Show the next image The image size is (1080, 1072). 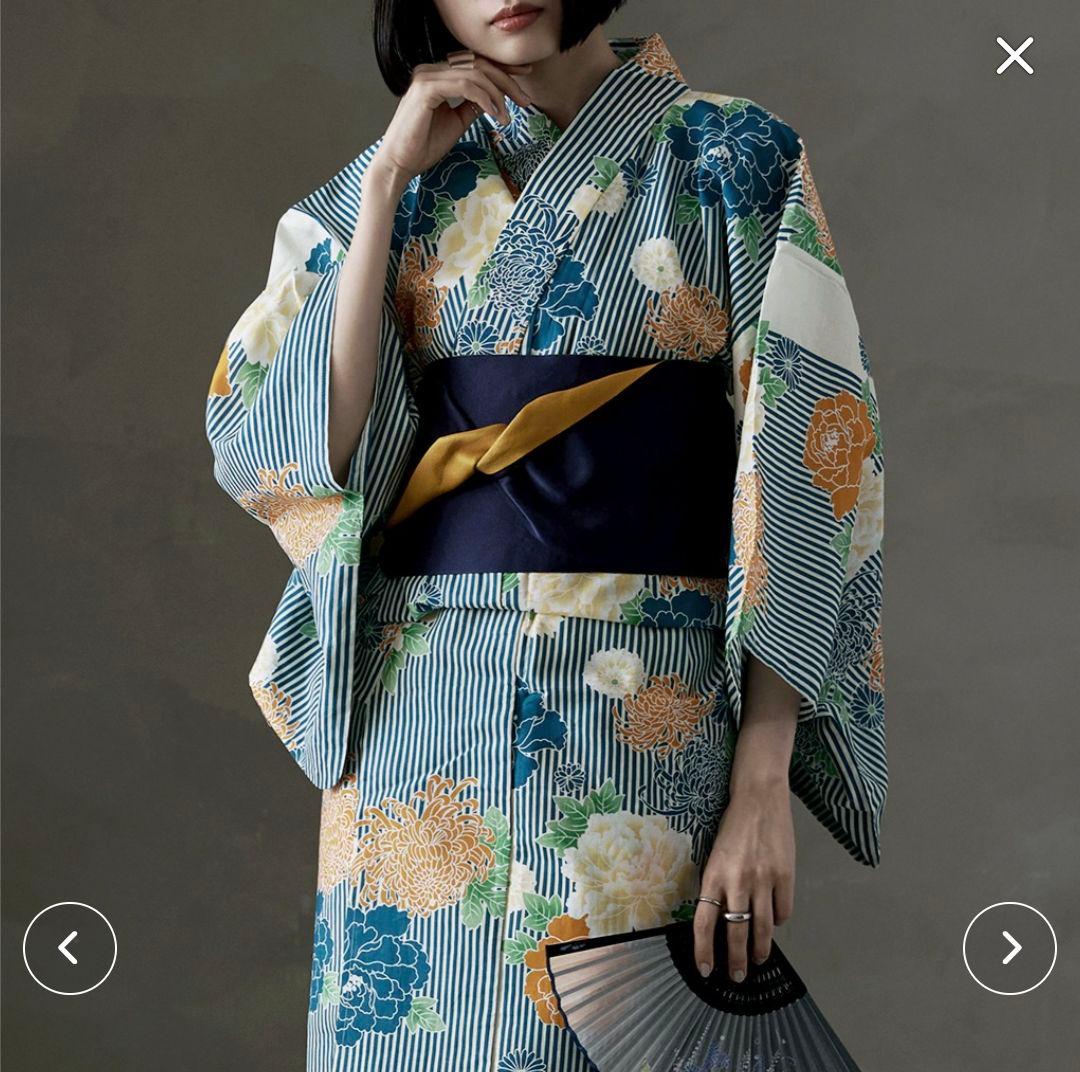point(1009,948)
